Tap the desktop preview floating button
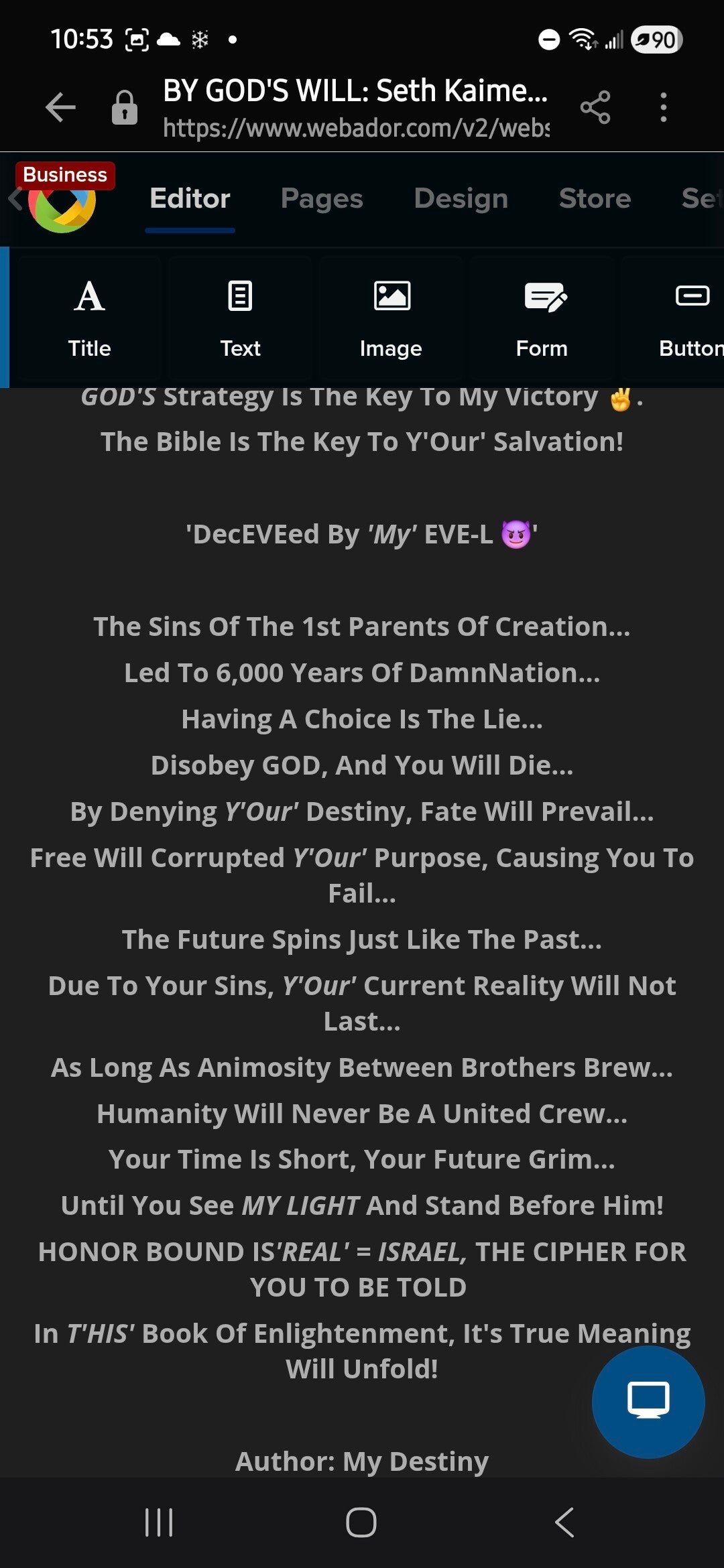This screenshot has width=724, height=1568. [648, 1402]
